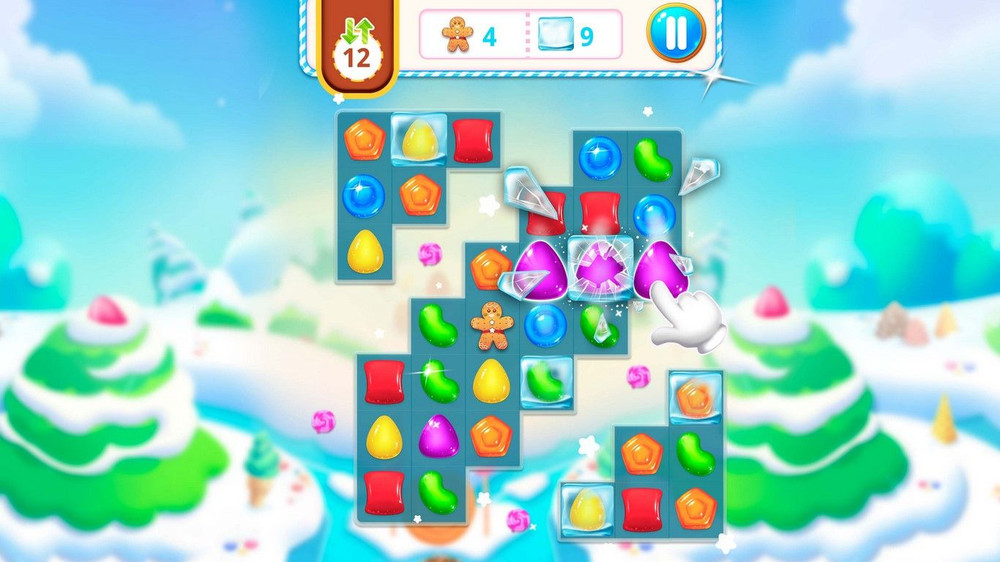This screenshot has width=1000, height=562.
Task: Pause the game
Action: [676, 33]
